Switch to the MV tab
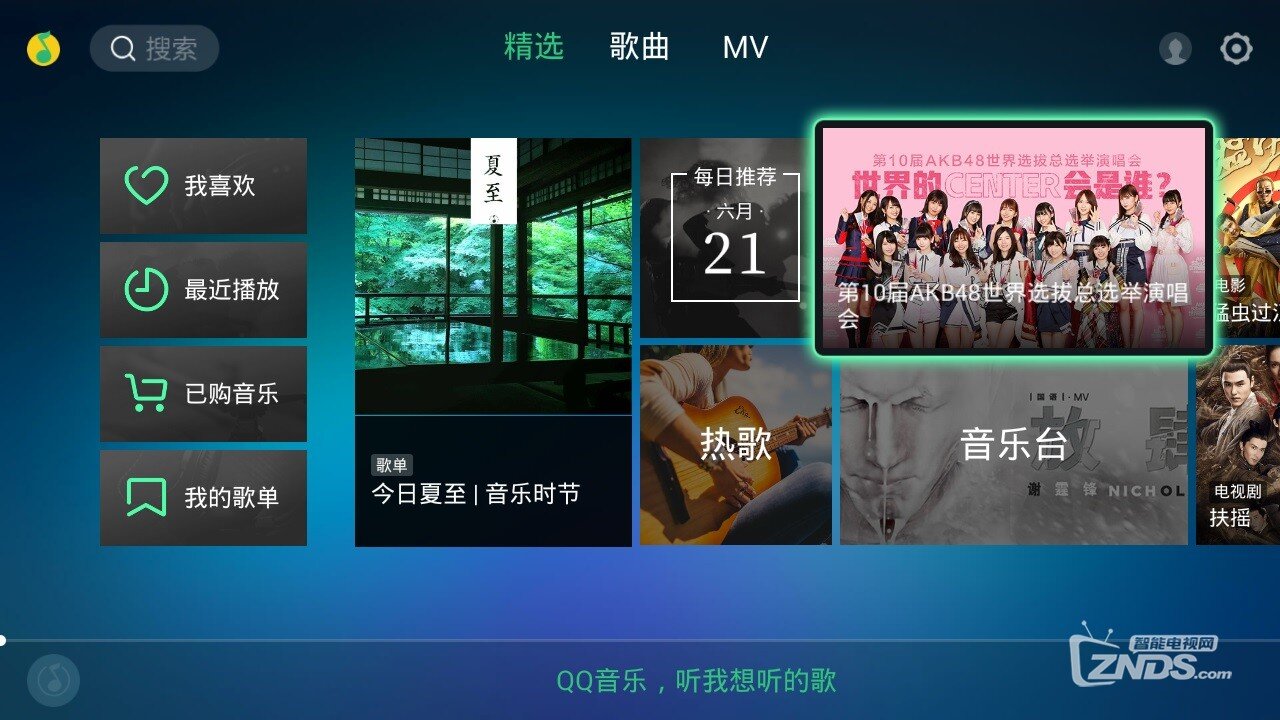The width and height of the screenshot is (1280, 720). pos(745,47)
